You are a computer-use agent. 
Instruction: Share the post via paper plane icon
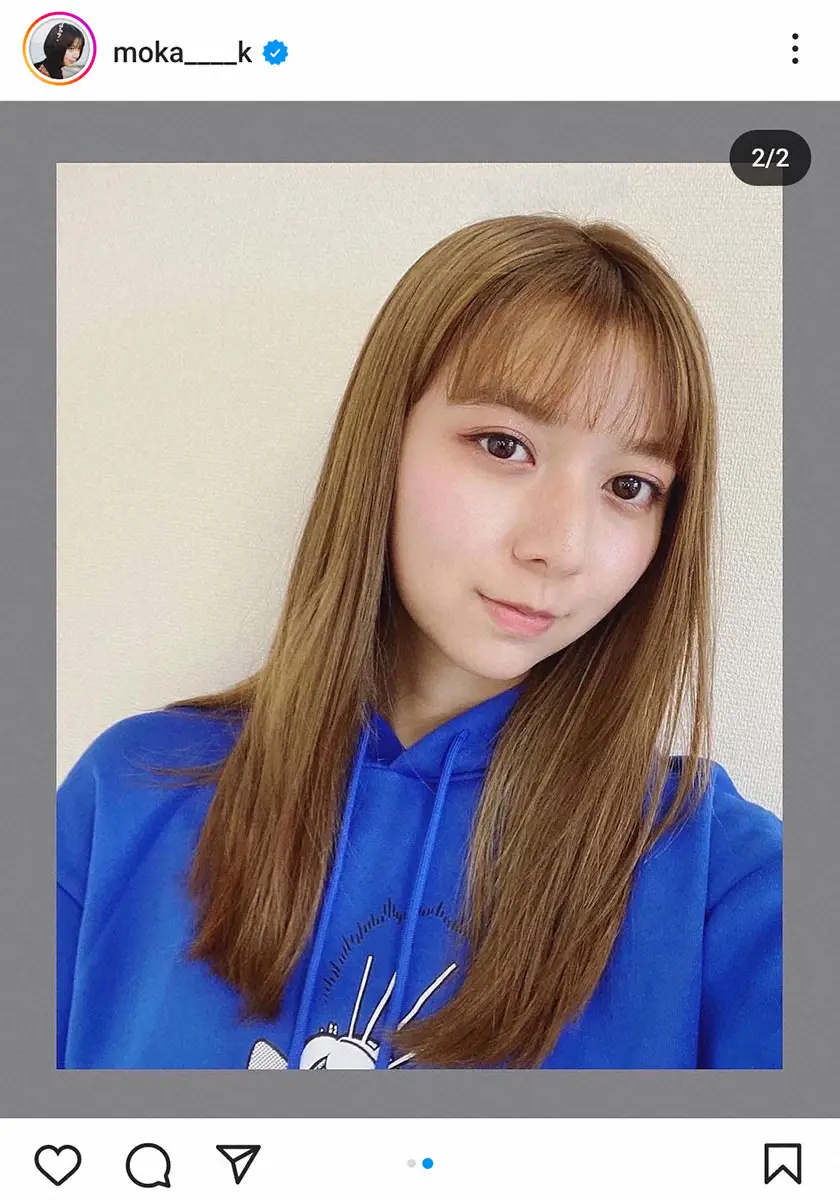238,1165
